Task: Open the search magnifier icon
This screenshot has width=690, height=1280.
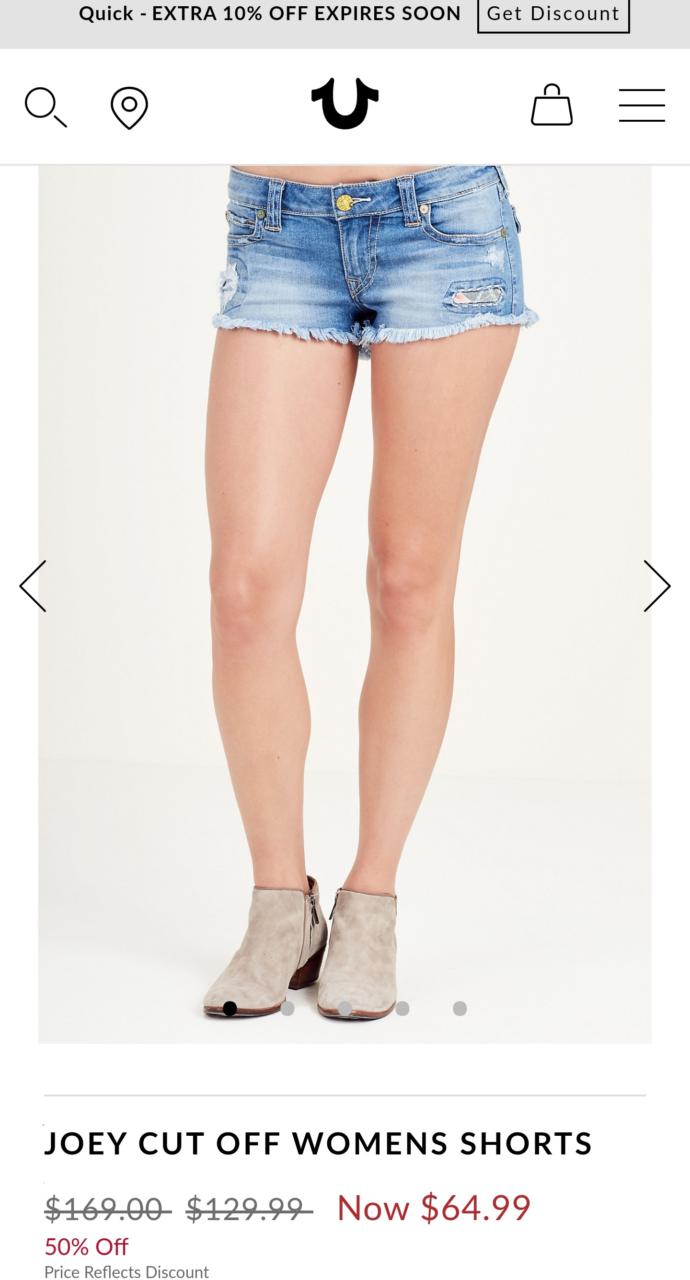Action: coord(46,107)
